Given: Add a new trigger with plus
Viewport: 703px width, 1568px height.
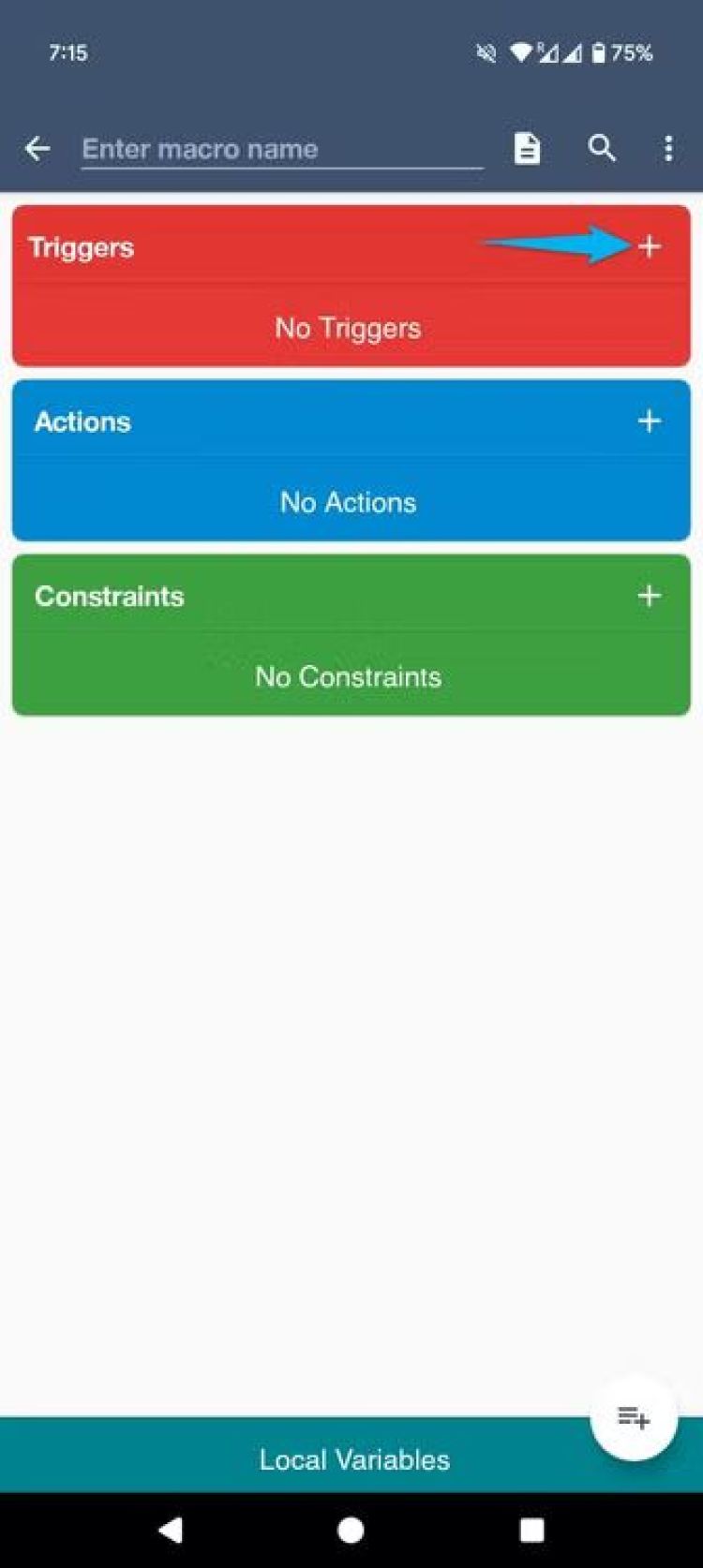Looking at the screenshot, I should [649, 246].
